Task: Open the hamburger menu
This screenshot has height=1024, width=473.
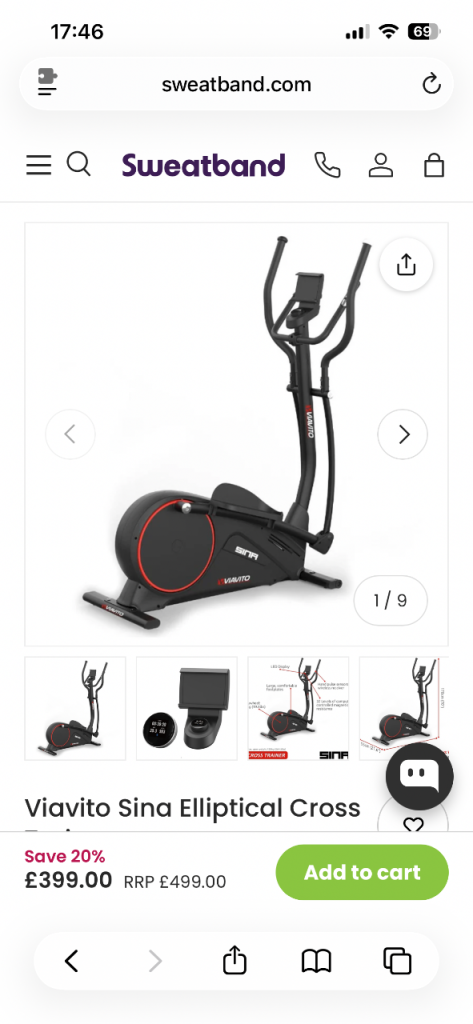Action: 39,165
